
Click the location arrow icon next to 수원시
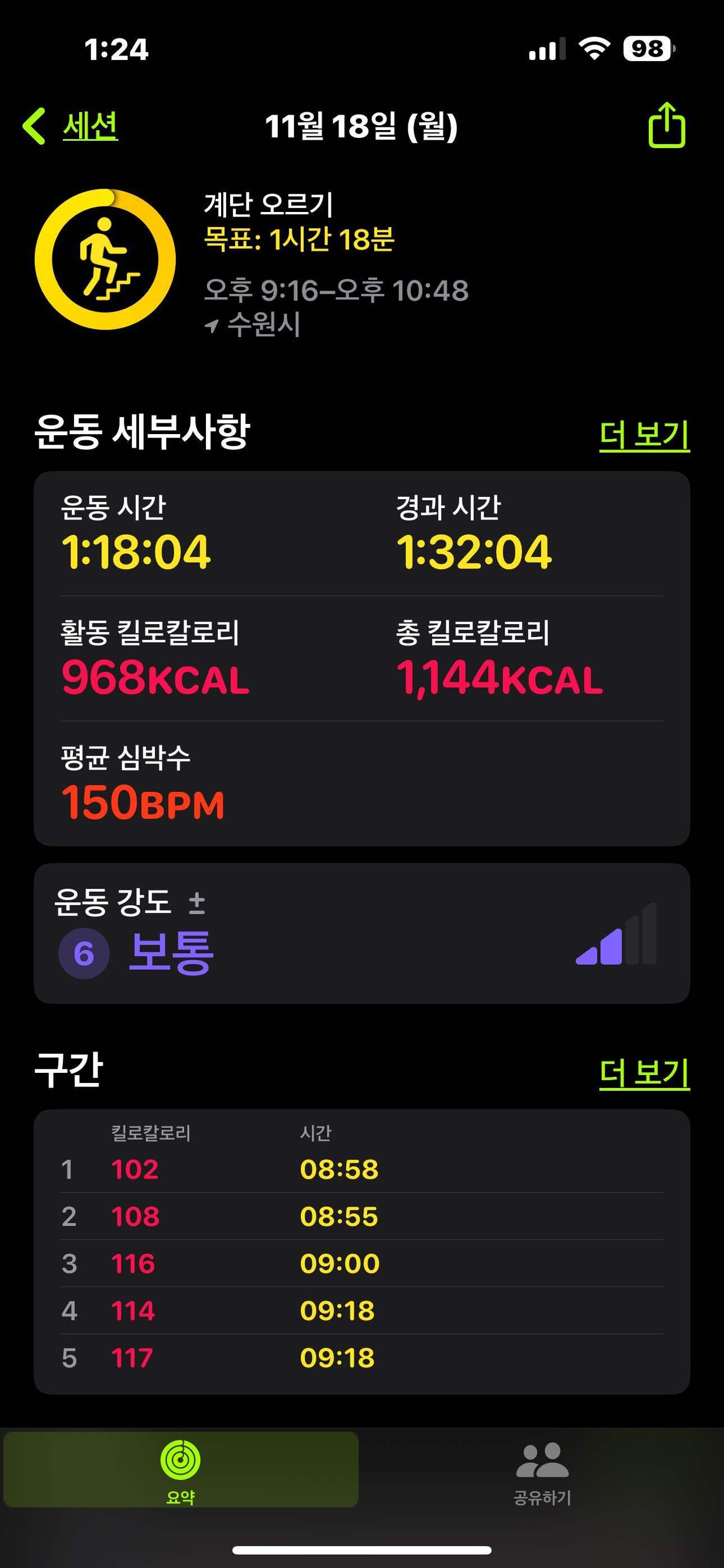pyautogui.click(x=213, y=326)
